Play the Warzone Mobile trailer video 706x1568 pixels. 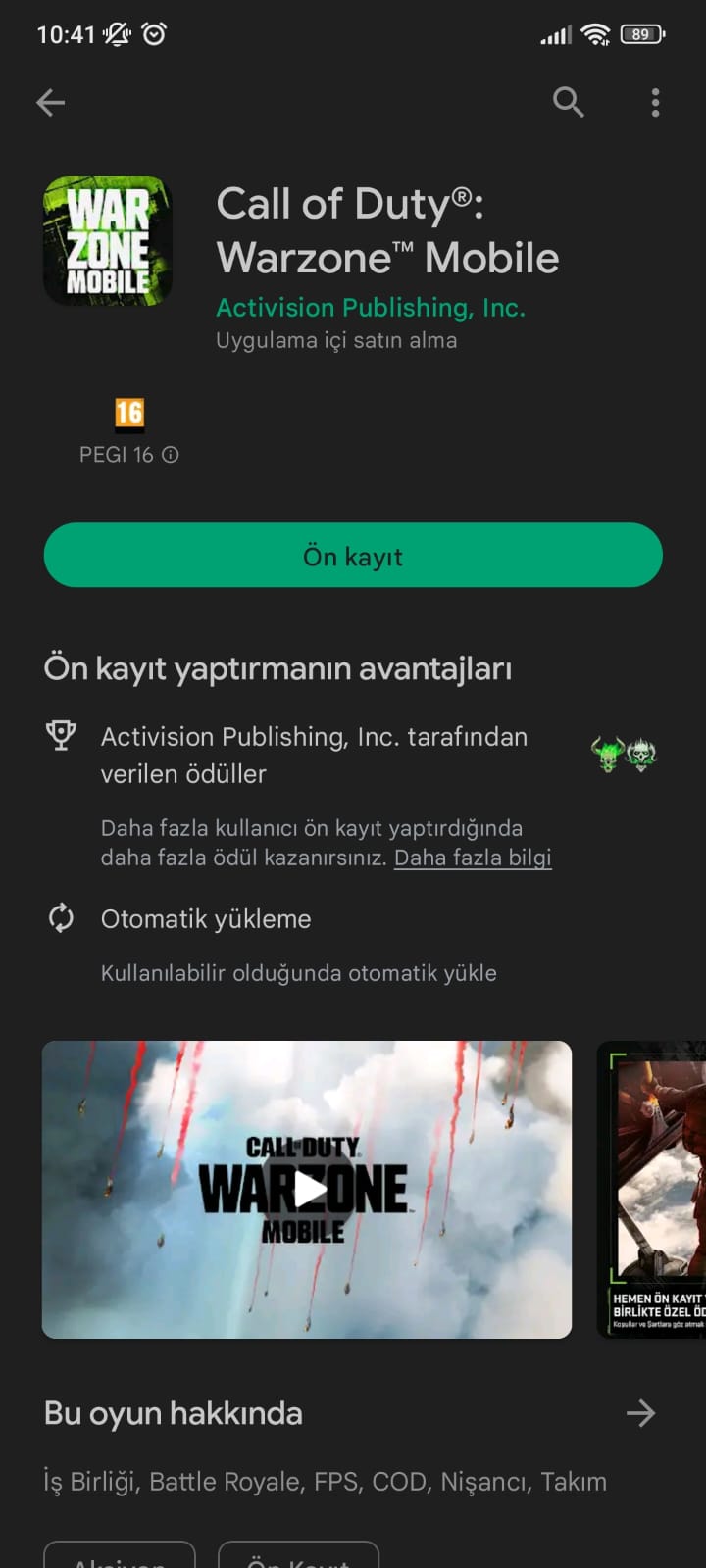coord(308,1189)
